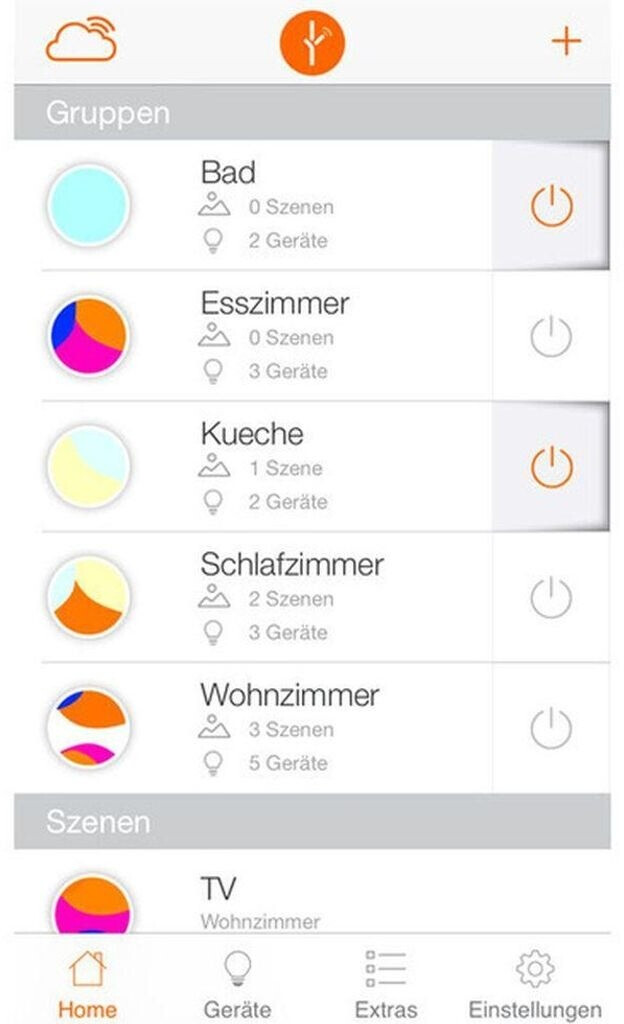Turn off the Kueche group power
This screenshot has height=1024, width=624.
tap(551, 467)
